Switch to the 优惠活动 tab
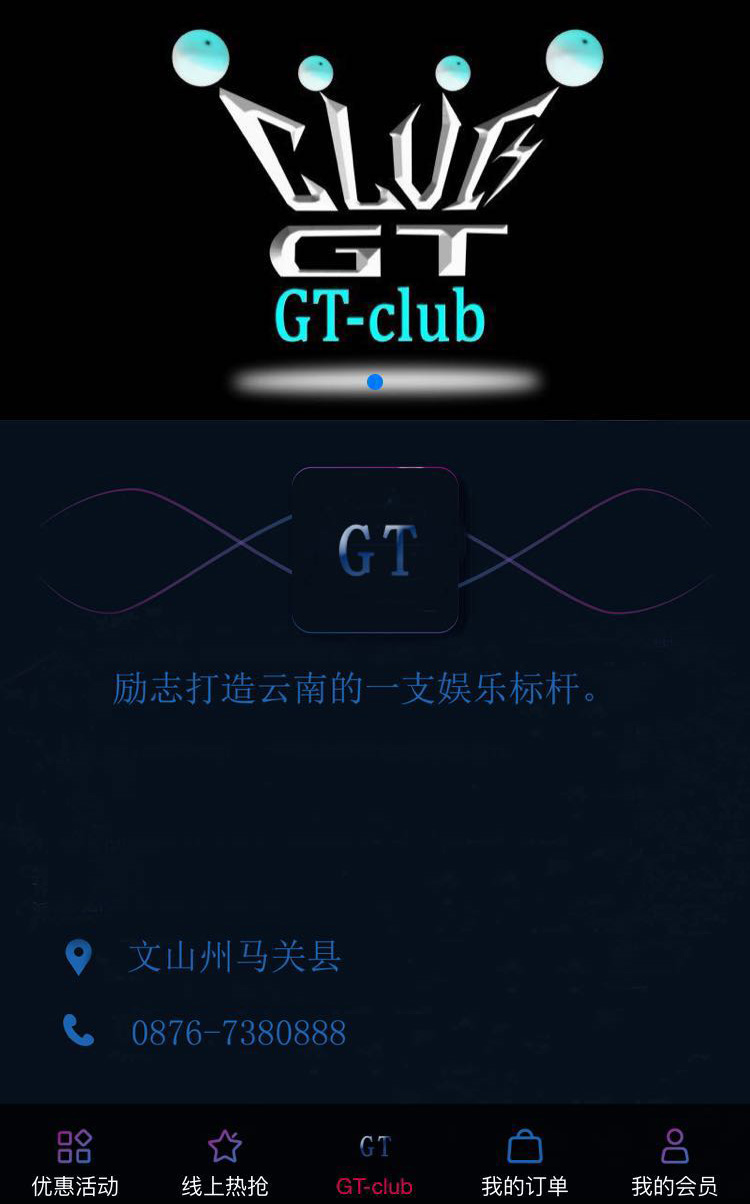The image size is (750, 1204). click(x=75, y=1160)
